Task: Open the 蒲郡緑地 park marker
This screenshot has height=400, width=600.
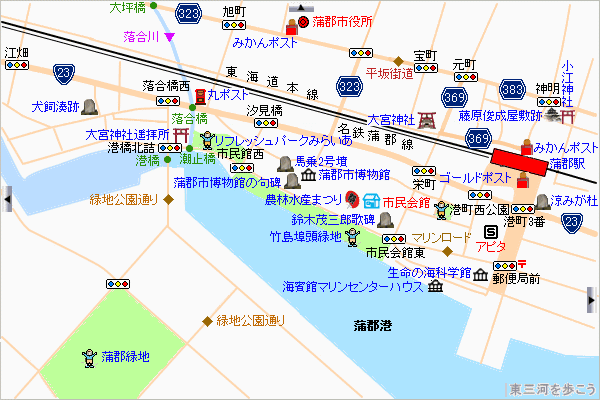Action: pos(89,355)
